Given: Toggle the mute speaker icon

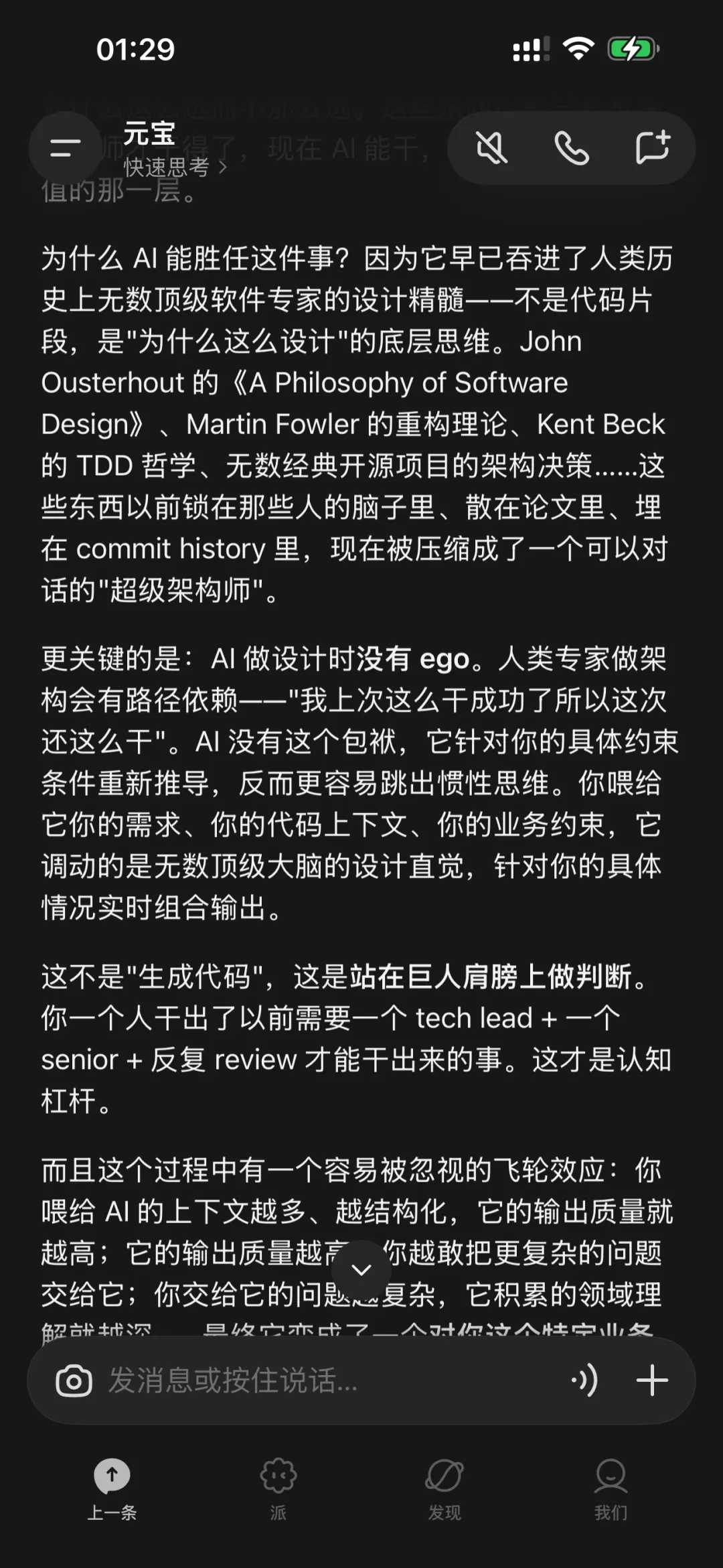Looking at the screenshot, I should coord(491,147).
